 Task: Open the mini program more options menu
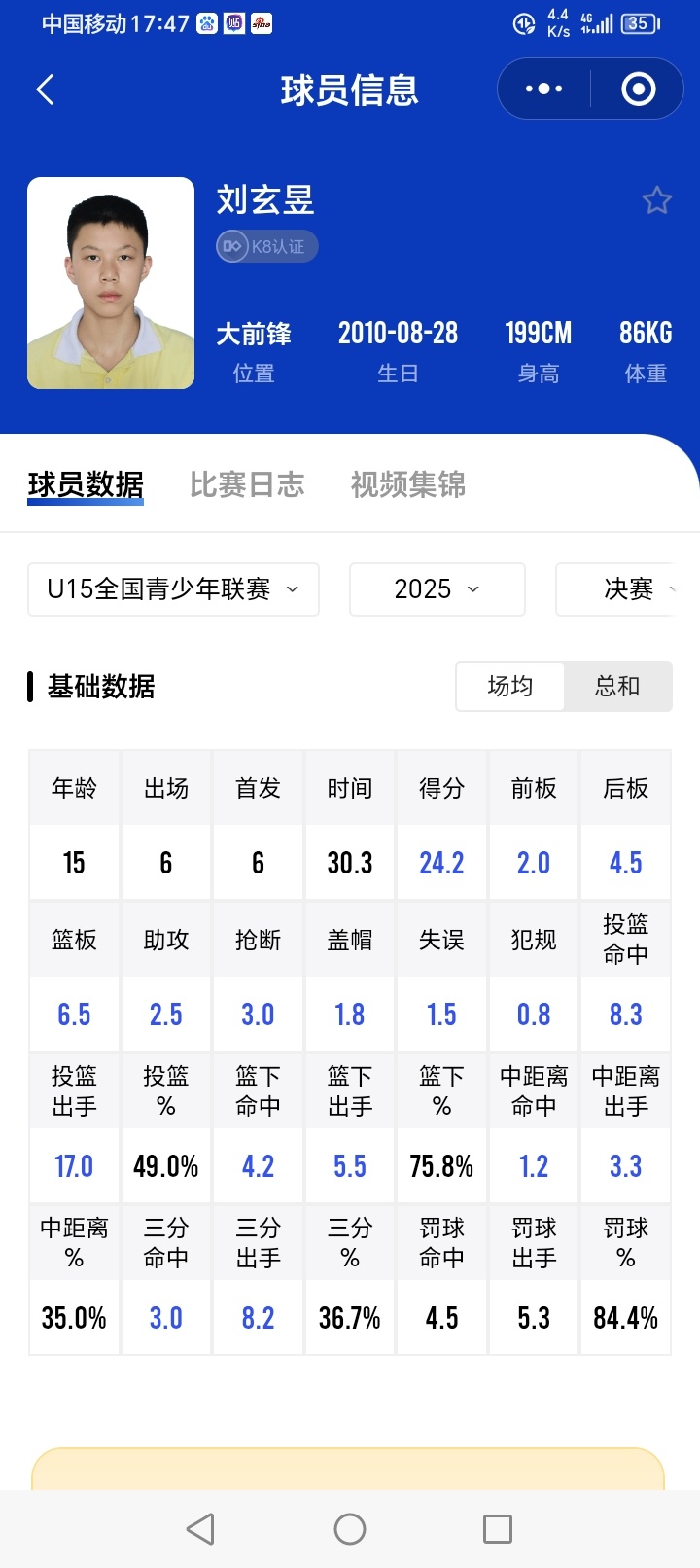click(543, 89)
